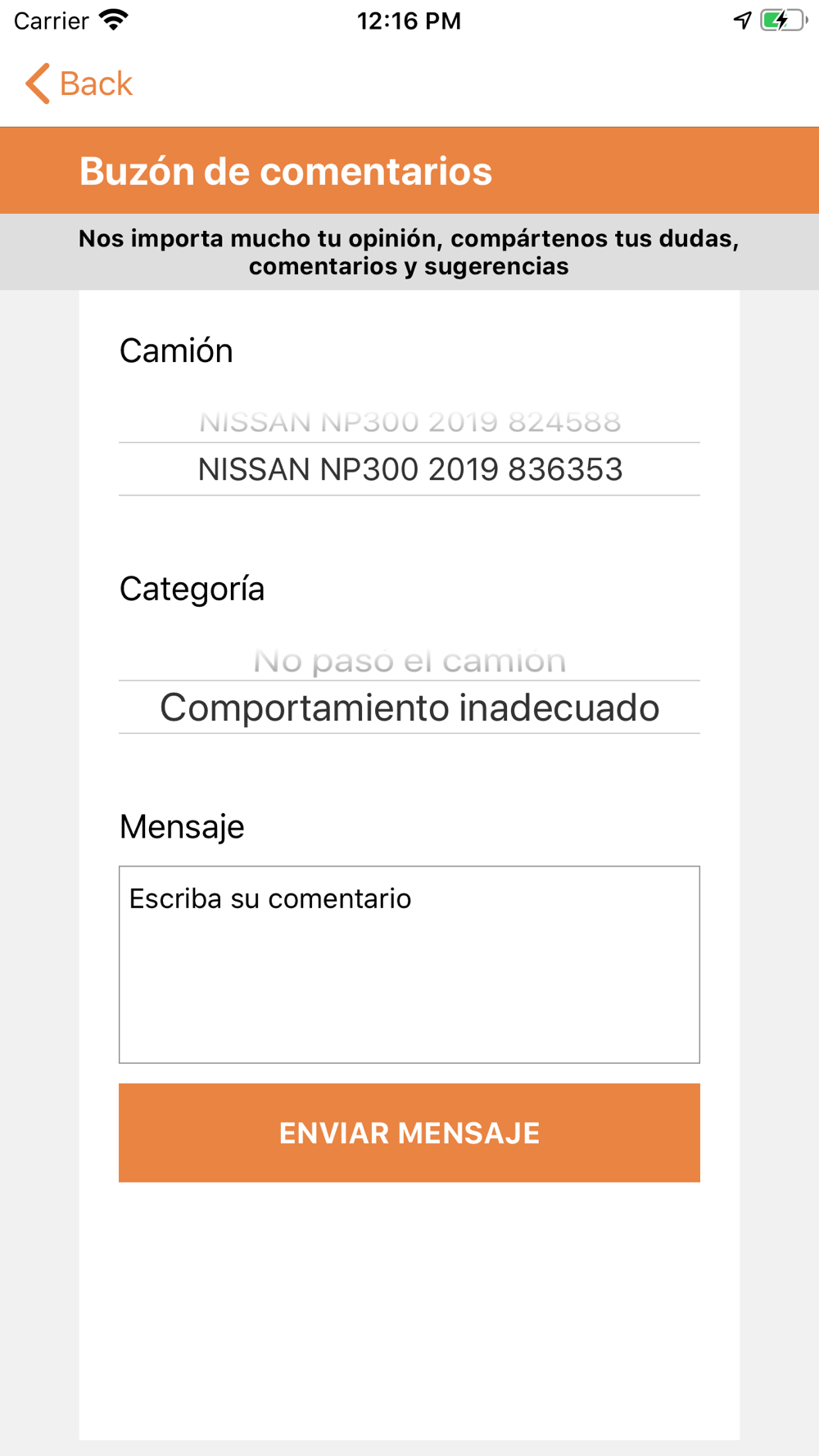Tap the Comportamiento inadecuado category
Screen dimensions: 819x1456
(x=409, y=708)
